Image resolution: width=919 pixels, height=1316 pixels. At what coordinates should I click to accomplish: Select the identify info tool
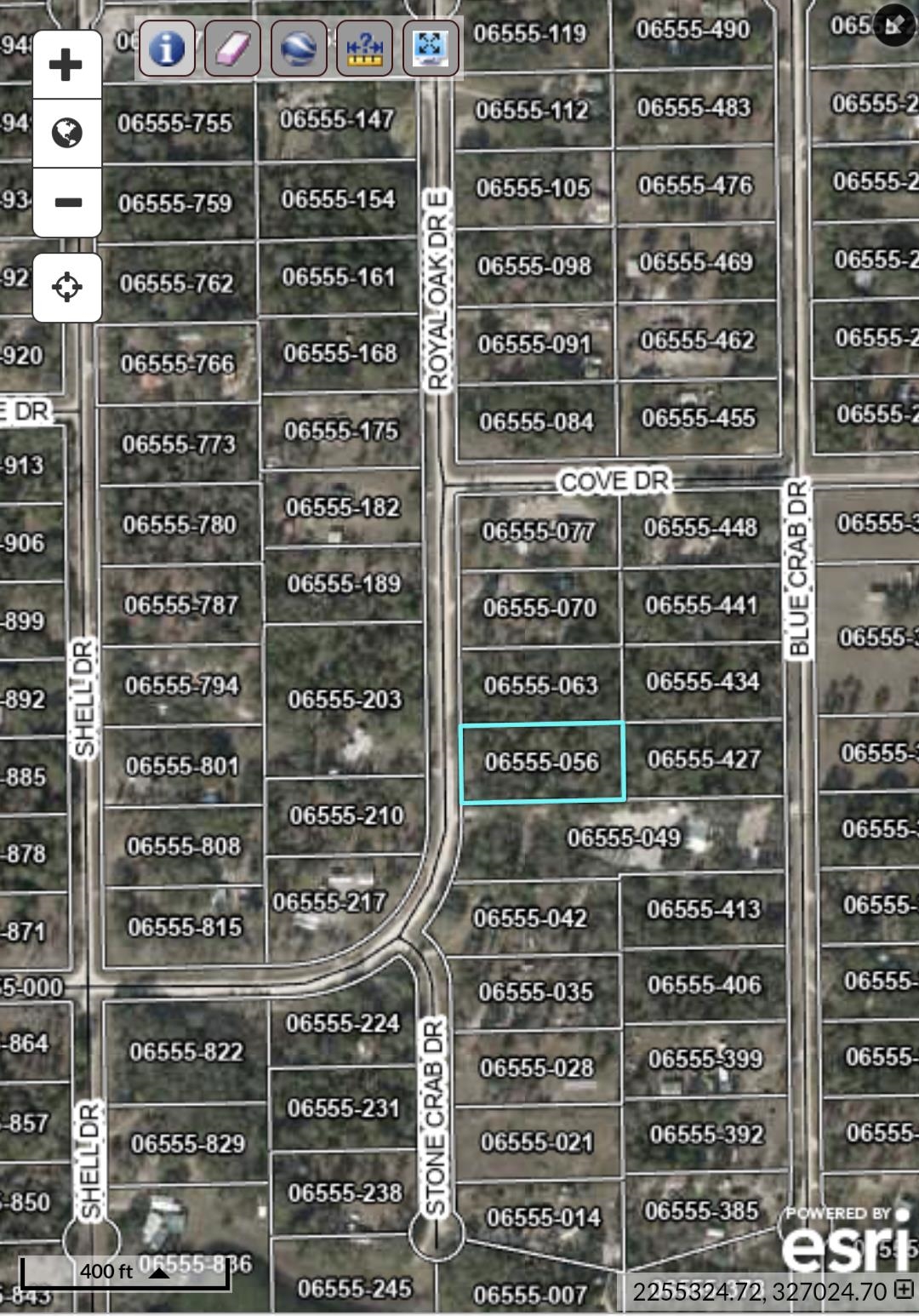(167, 49)
